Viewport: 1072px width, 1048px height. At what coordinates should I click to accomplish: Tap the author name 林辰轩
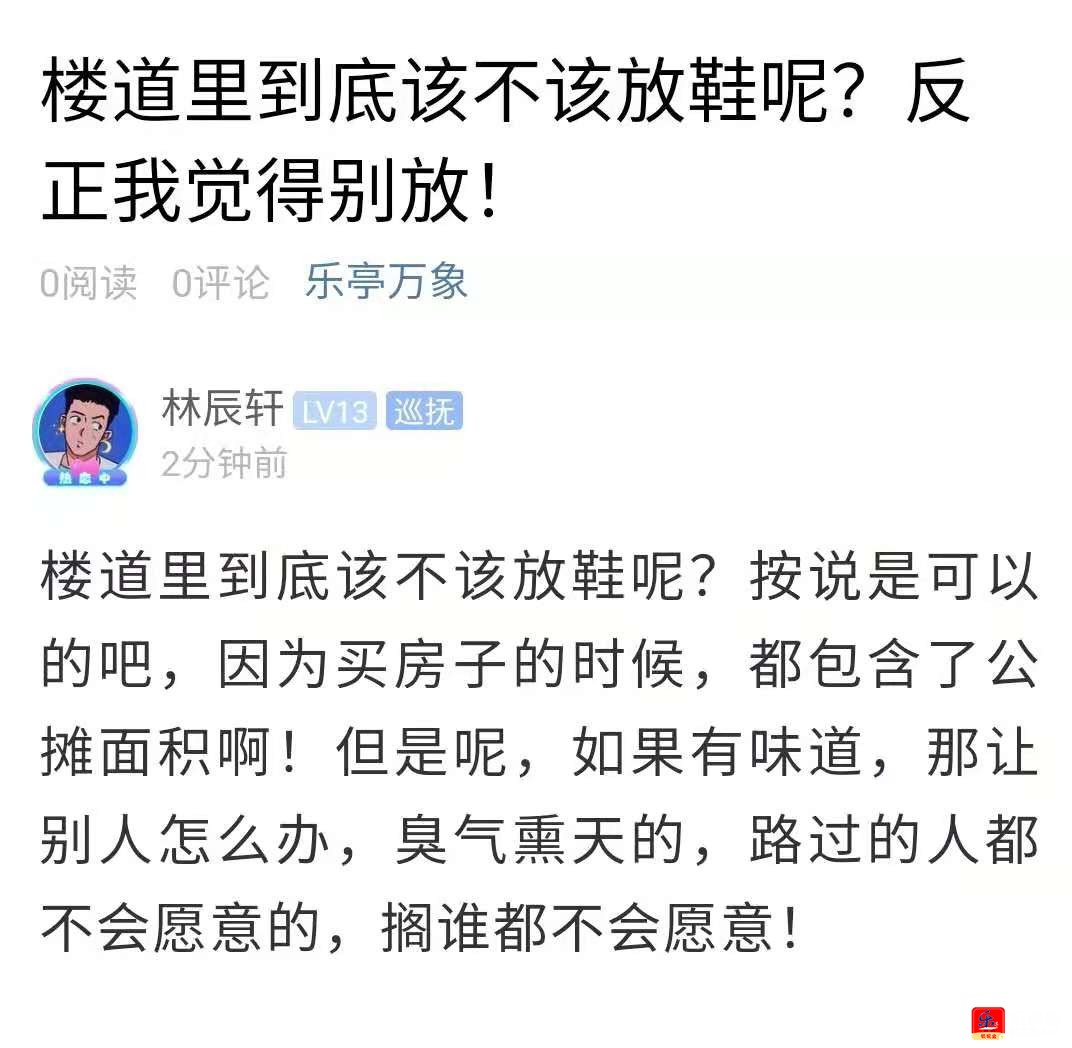tap(222, 410)
